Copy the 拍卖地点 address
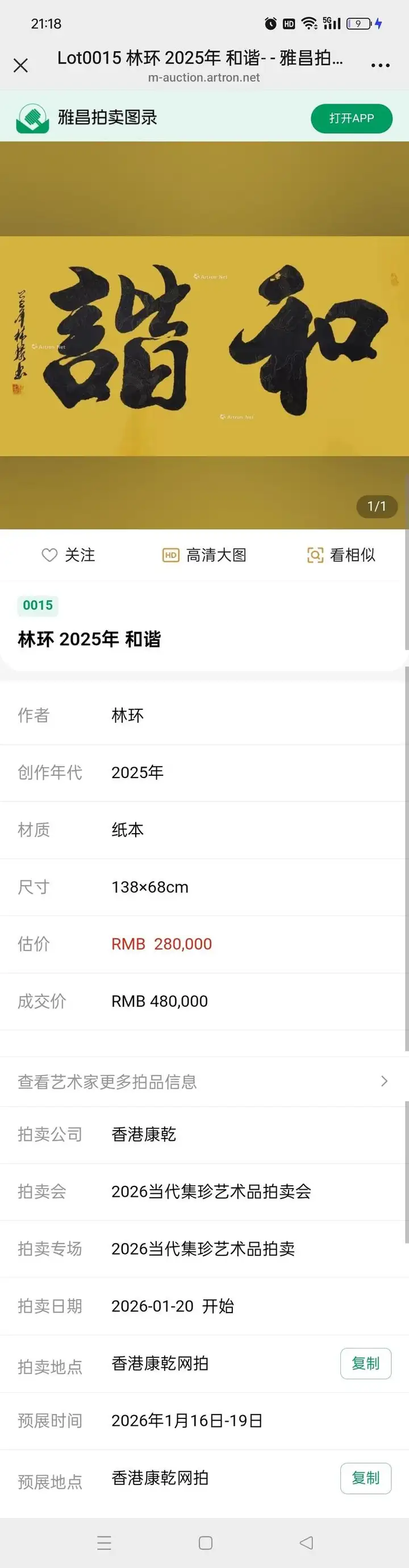This screenshot has width=409, height=1568. 365,1363
